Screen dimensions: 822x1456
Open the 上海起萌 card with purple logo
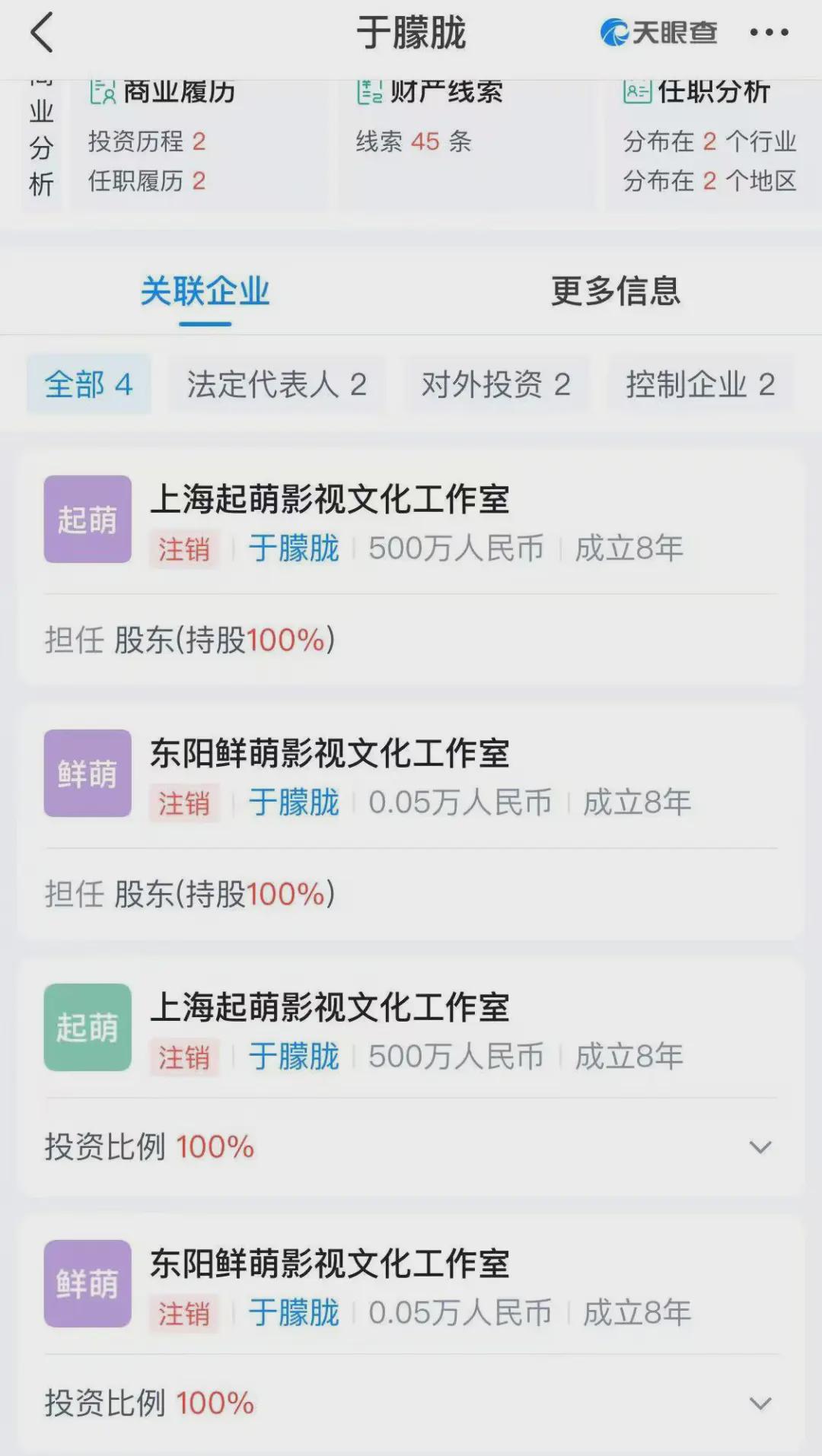411,567
